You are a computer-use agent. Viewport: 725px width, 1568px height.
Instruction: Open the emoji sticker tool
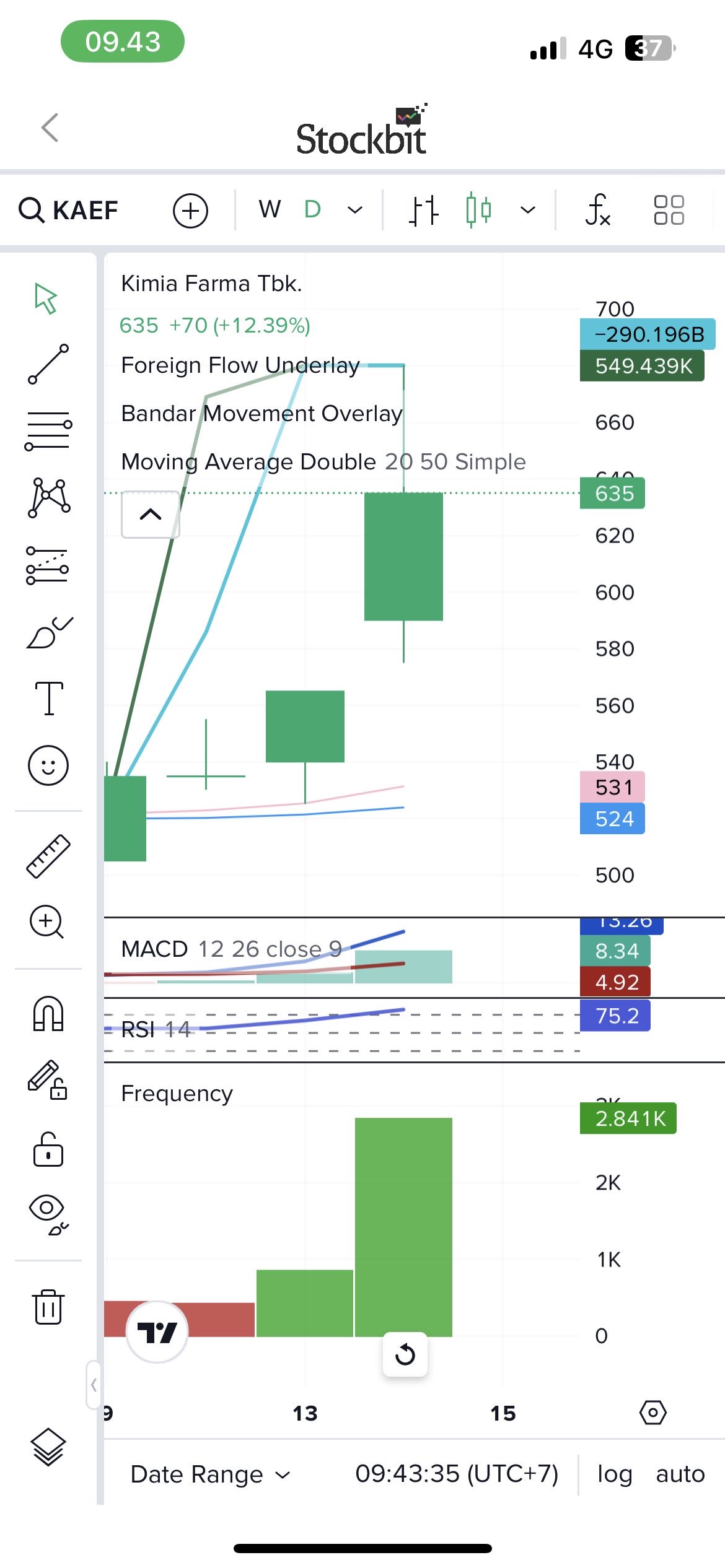[x=48, y=765]
